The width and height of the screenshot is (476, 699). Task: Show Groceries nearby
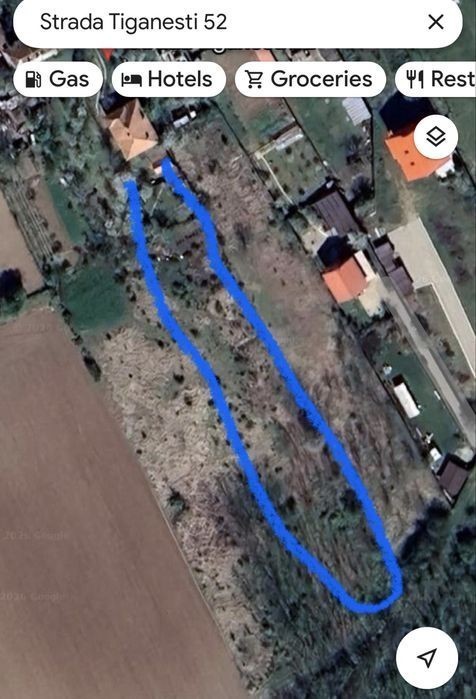click(x=310, y=79)
